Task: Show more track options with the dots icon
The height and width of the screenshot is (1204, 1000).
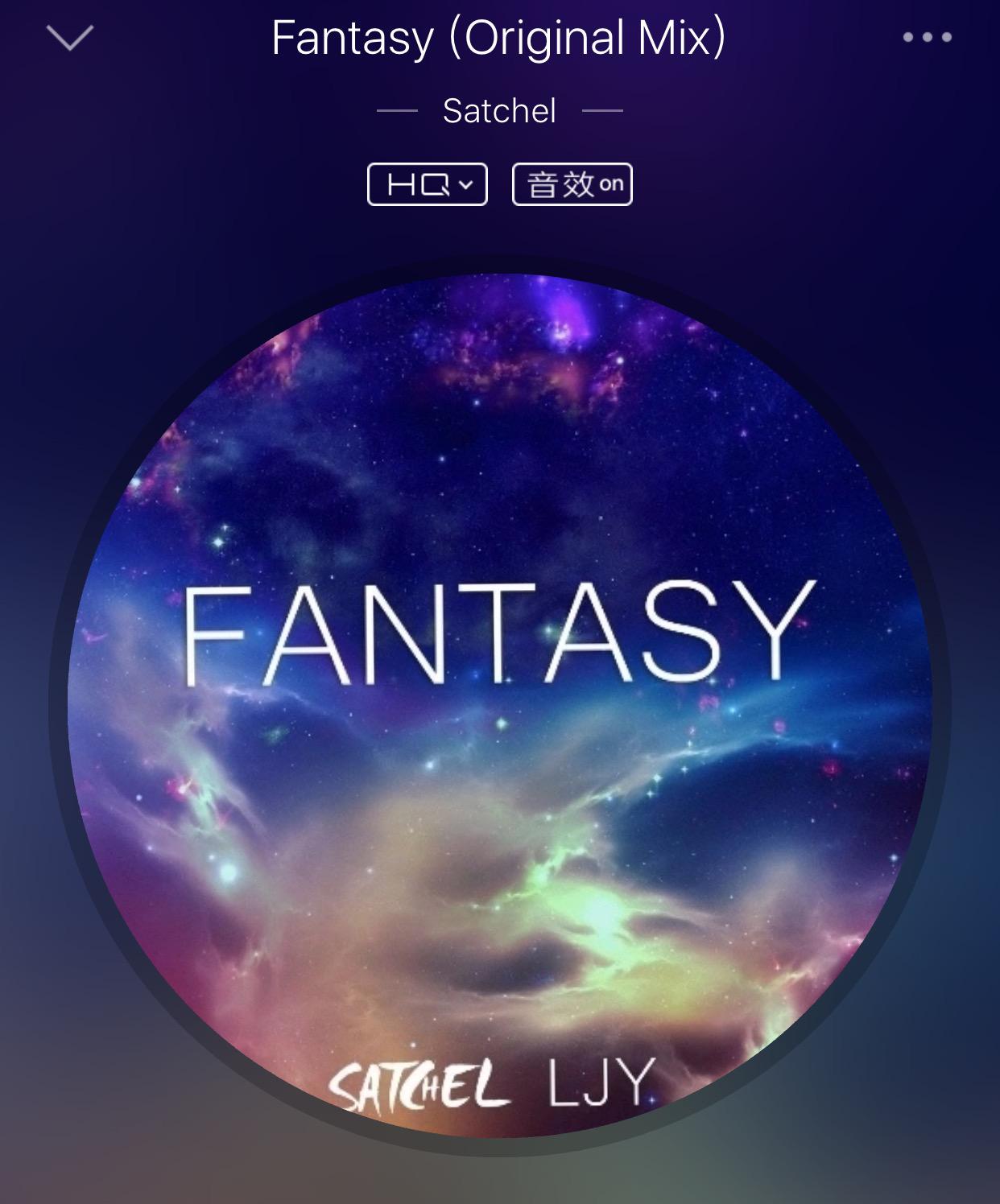Action: 926,36
